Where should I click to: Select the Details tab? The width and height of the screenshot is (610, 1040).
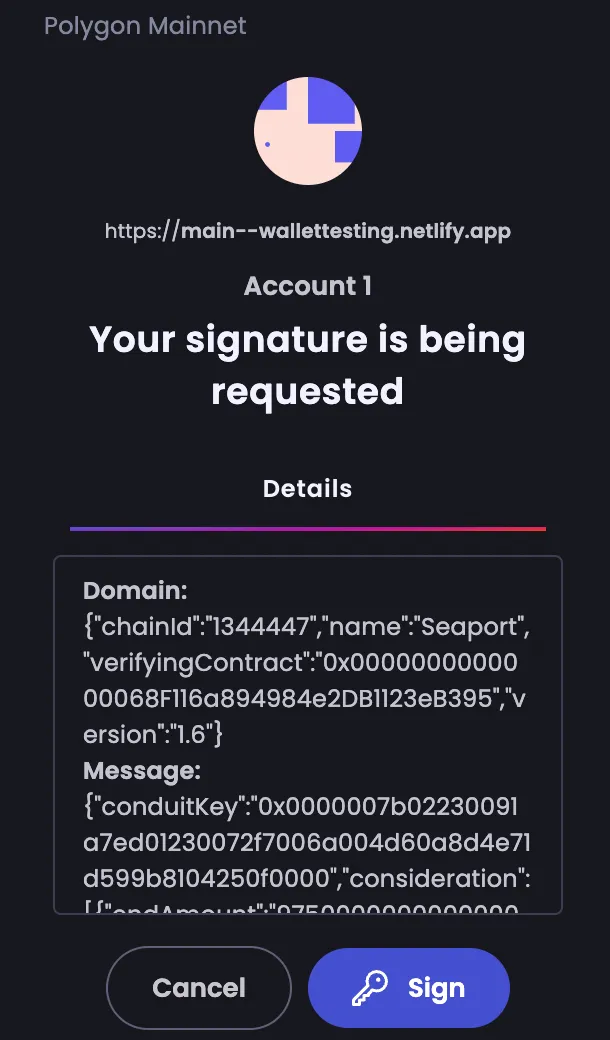(x=307, y=489)
